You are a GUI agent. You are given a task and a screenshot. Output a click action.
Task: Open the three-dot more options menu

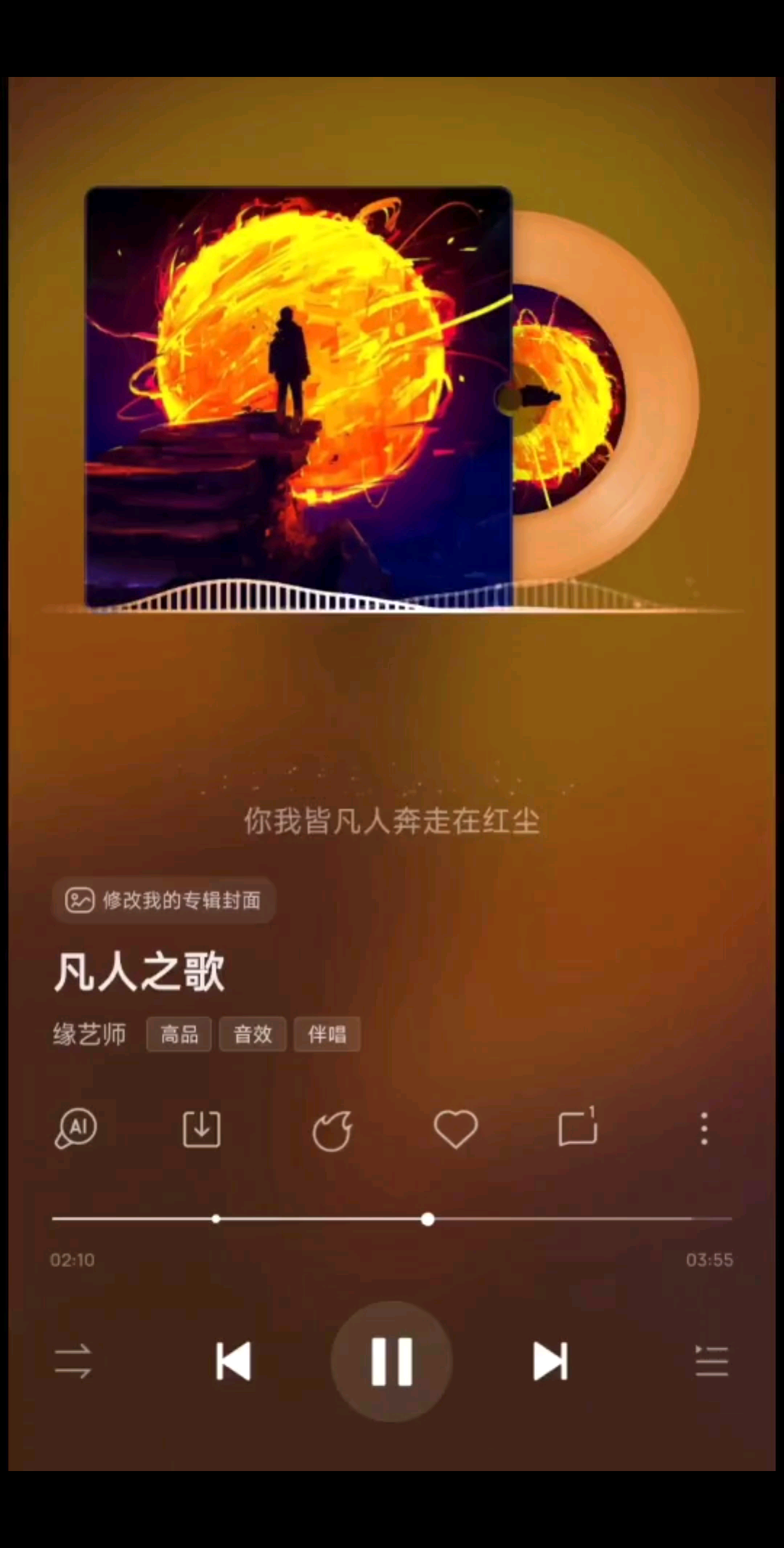pyautogui.click(x=703, y=1129)
